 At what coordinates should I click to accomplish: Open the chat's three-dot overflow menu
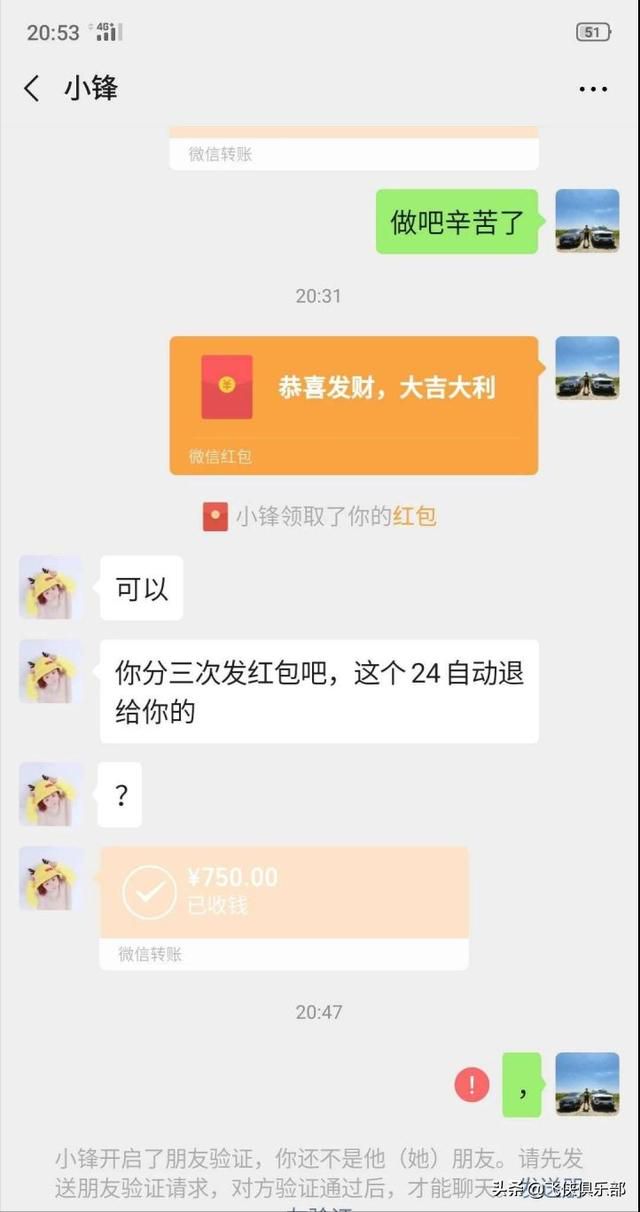click(593, 89)
